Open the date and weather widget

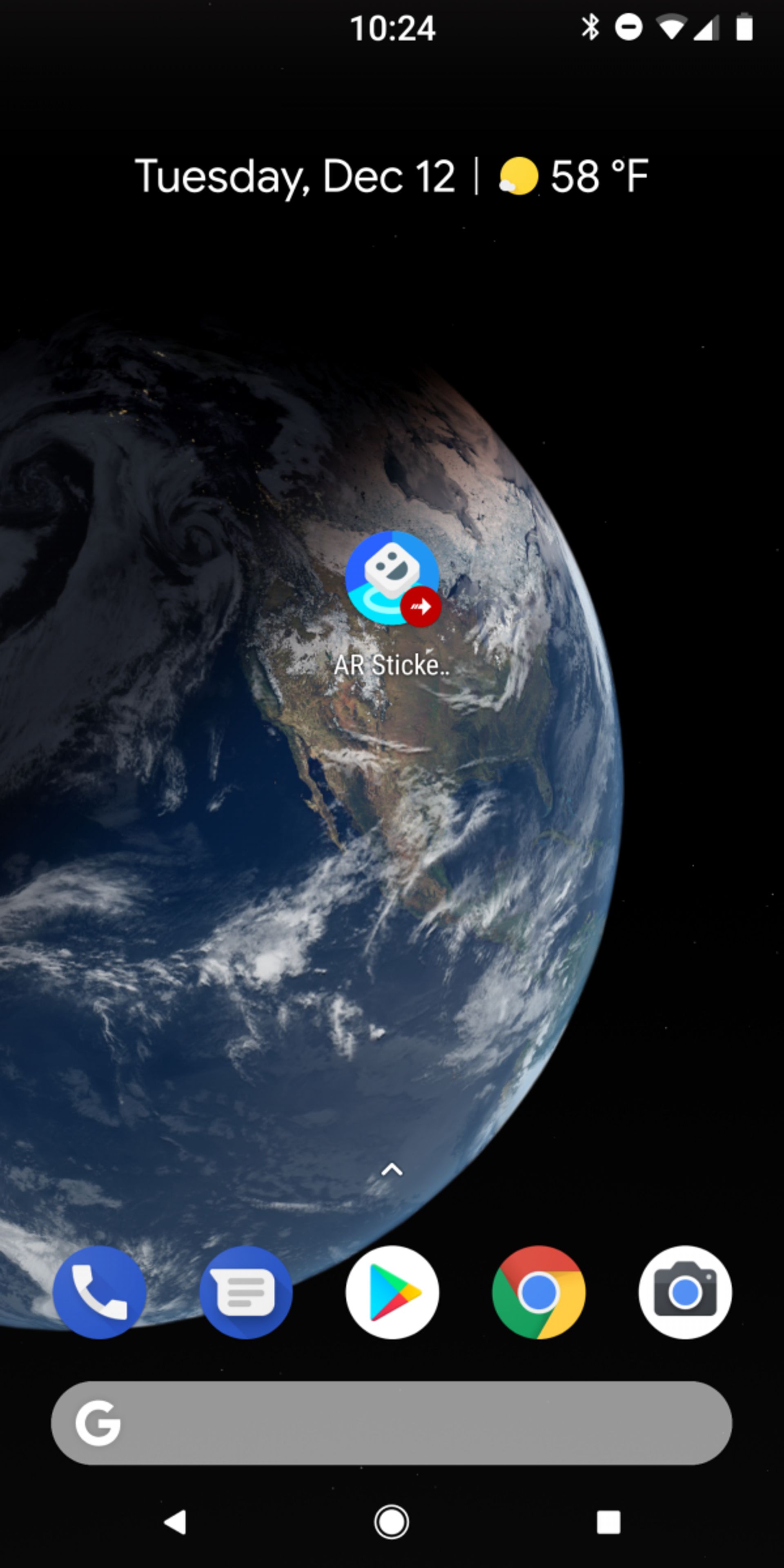pos(392,176)
